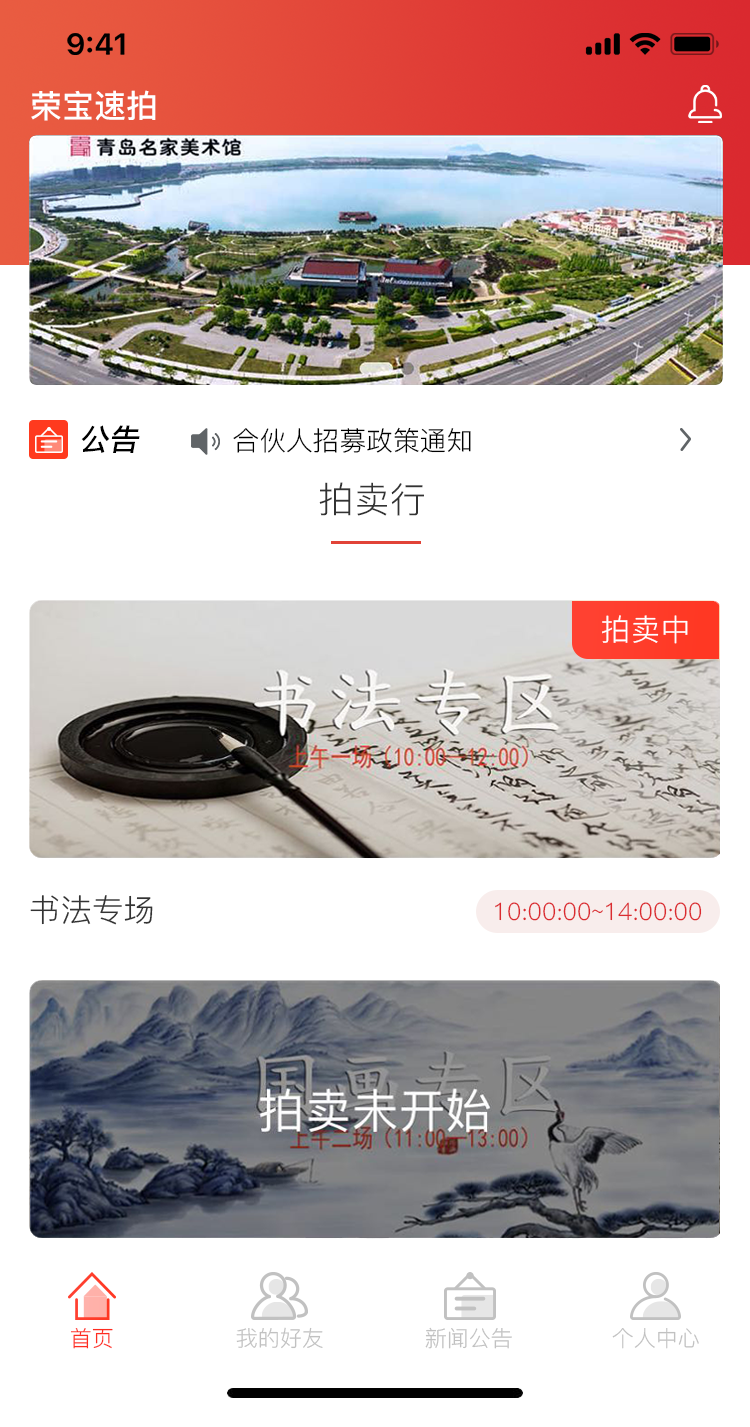Image resolution: width=750 pixels, height=1427 pixels.
Task: Switch to the 首页 bottom tab
Action: point(91,1310)
